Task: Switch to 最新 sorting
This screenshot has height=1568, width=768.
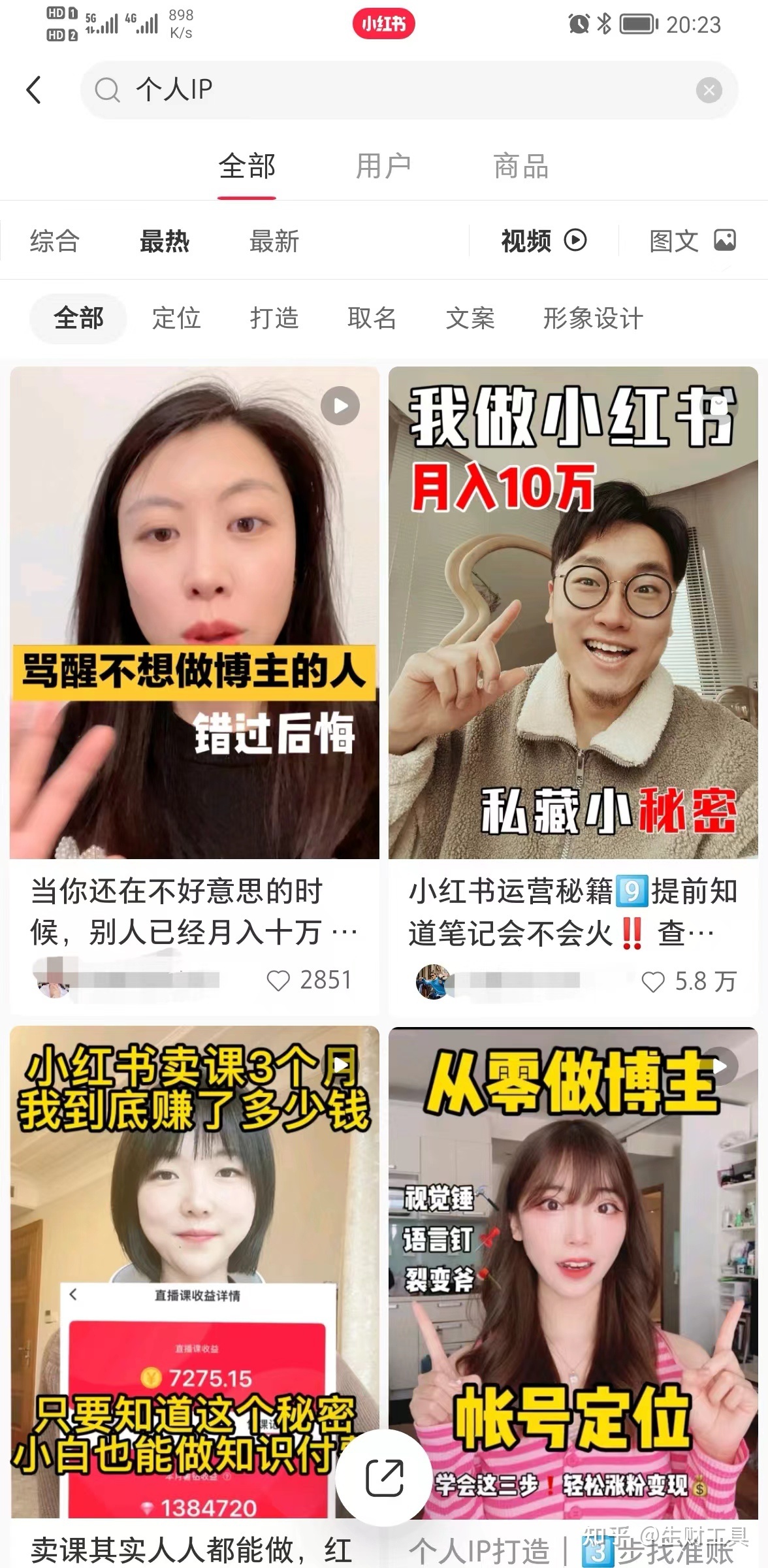Action: tap(275, 242)
